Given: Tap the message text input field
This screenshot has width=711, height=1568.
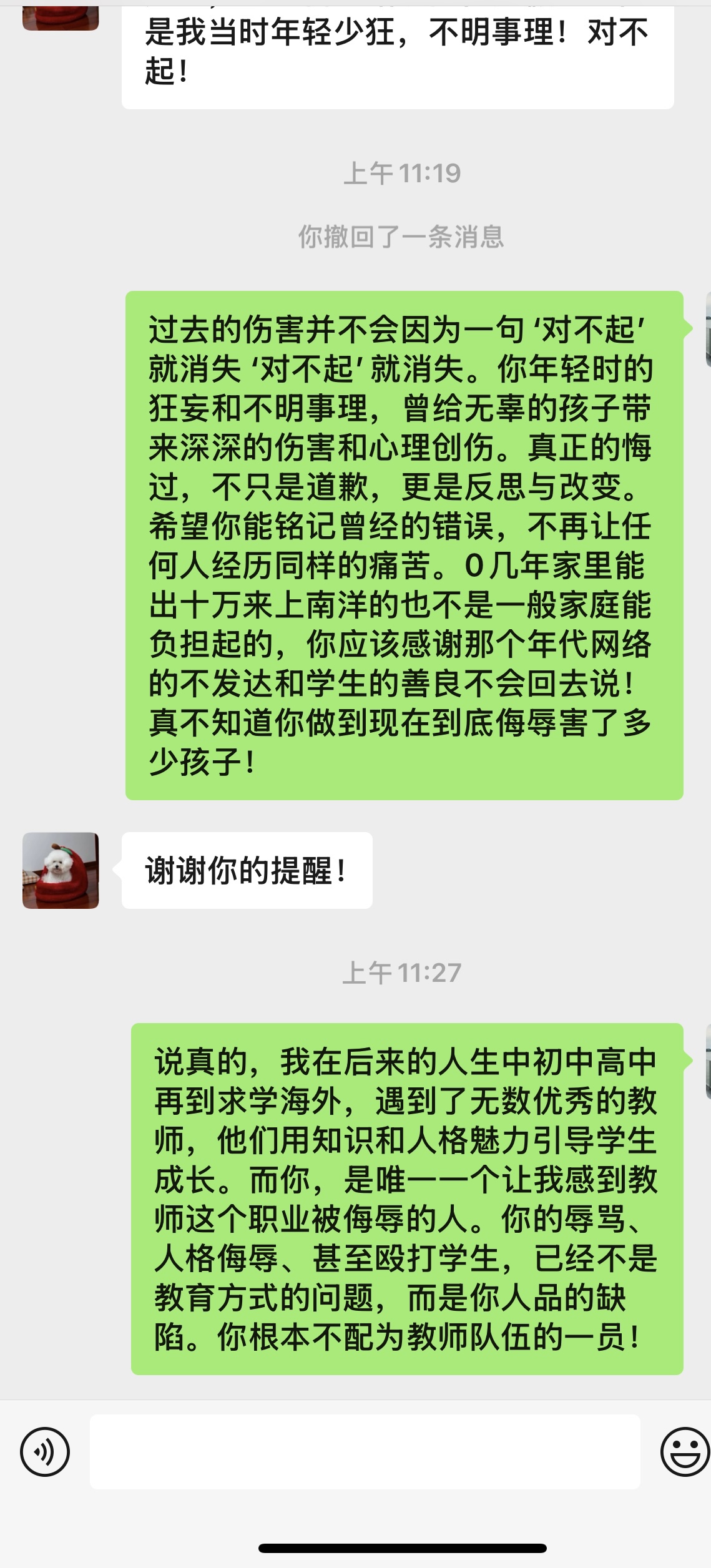Looking at the screenshot, I should click(x=365, y=1452).
